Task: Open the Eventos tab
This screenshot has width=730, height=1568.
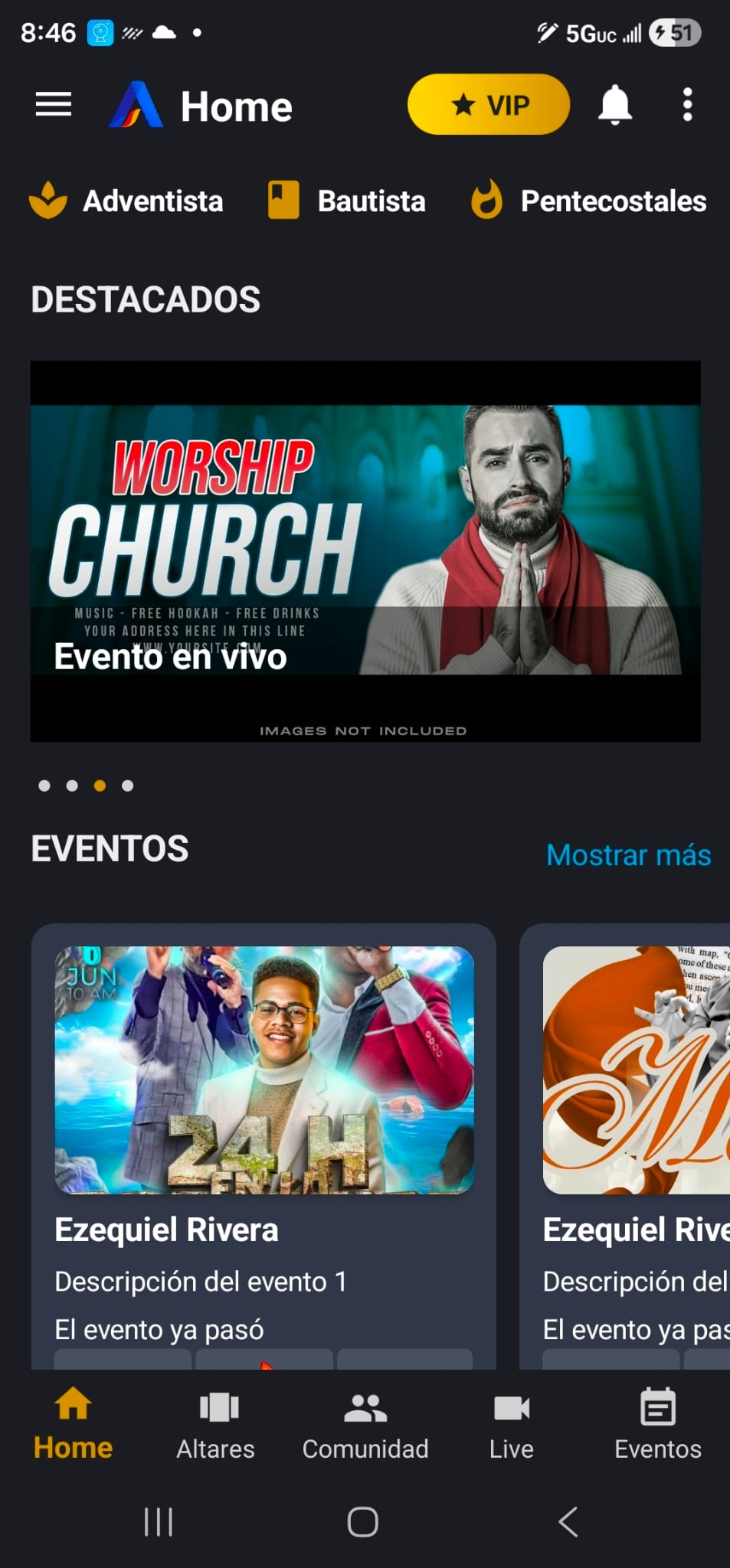Action: (657, 1426)
